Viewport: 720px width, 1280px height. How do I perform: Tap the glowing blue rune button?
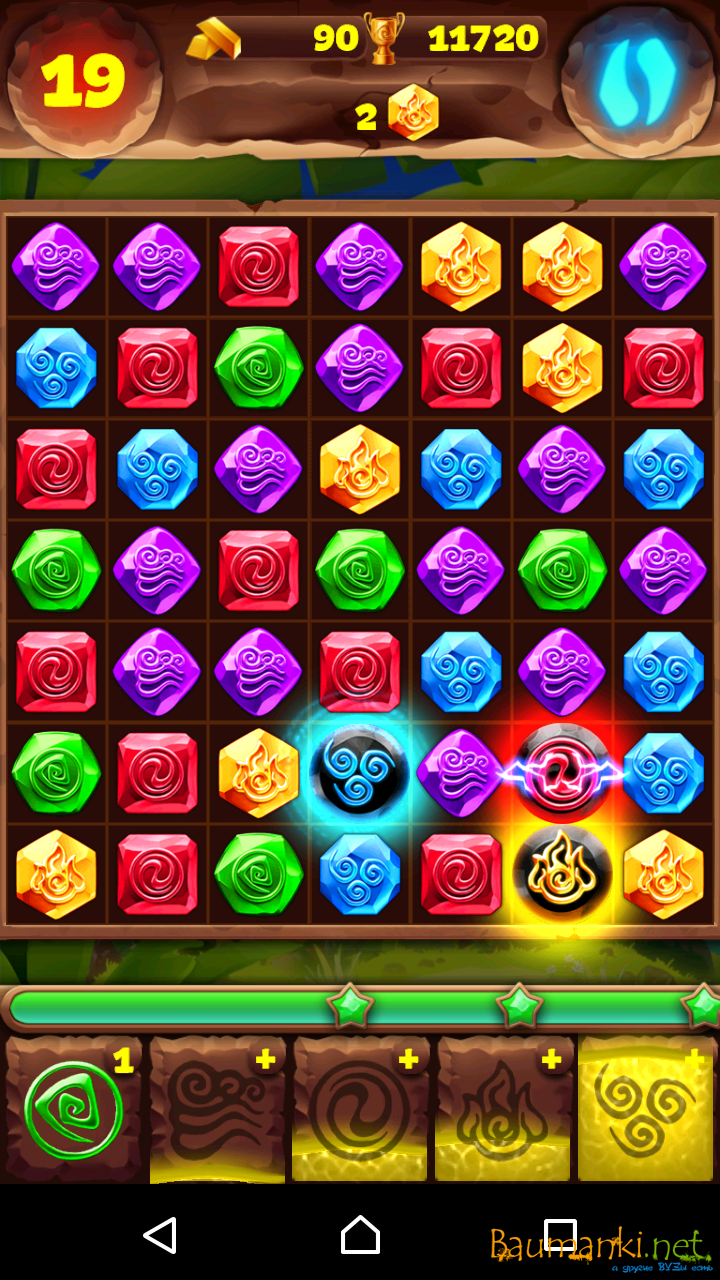638,80
